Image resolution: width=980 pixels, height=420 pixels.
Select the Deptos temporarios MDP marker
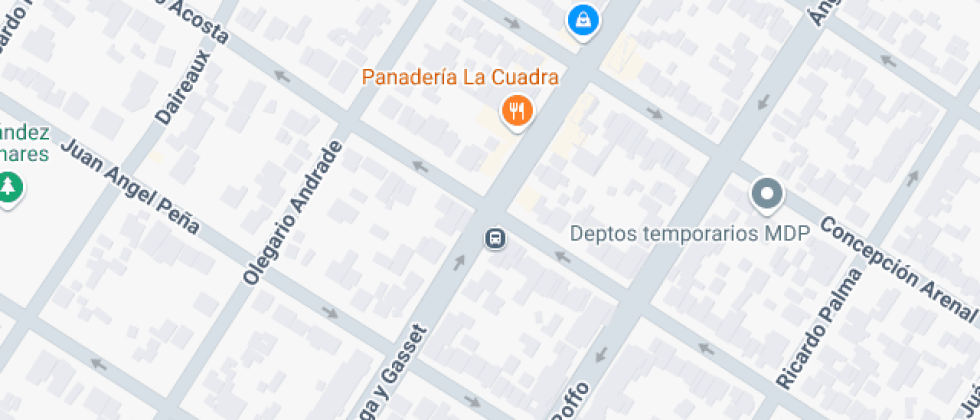(767, 193)
